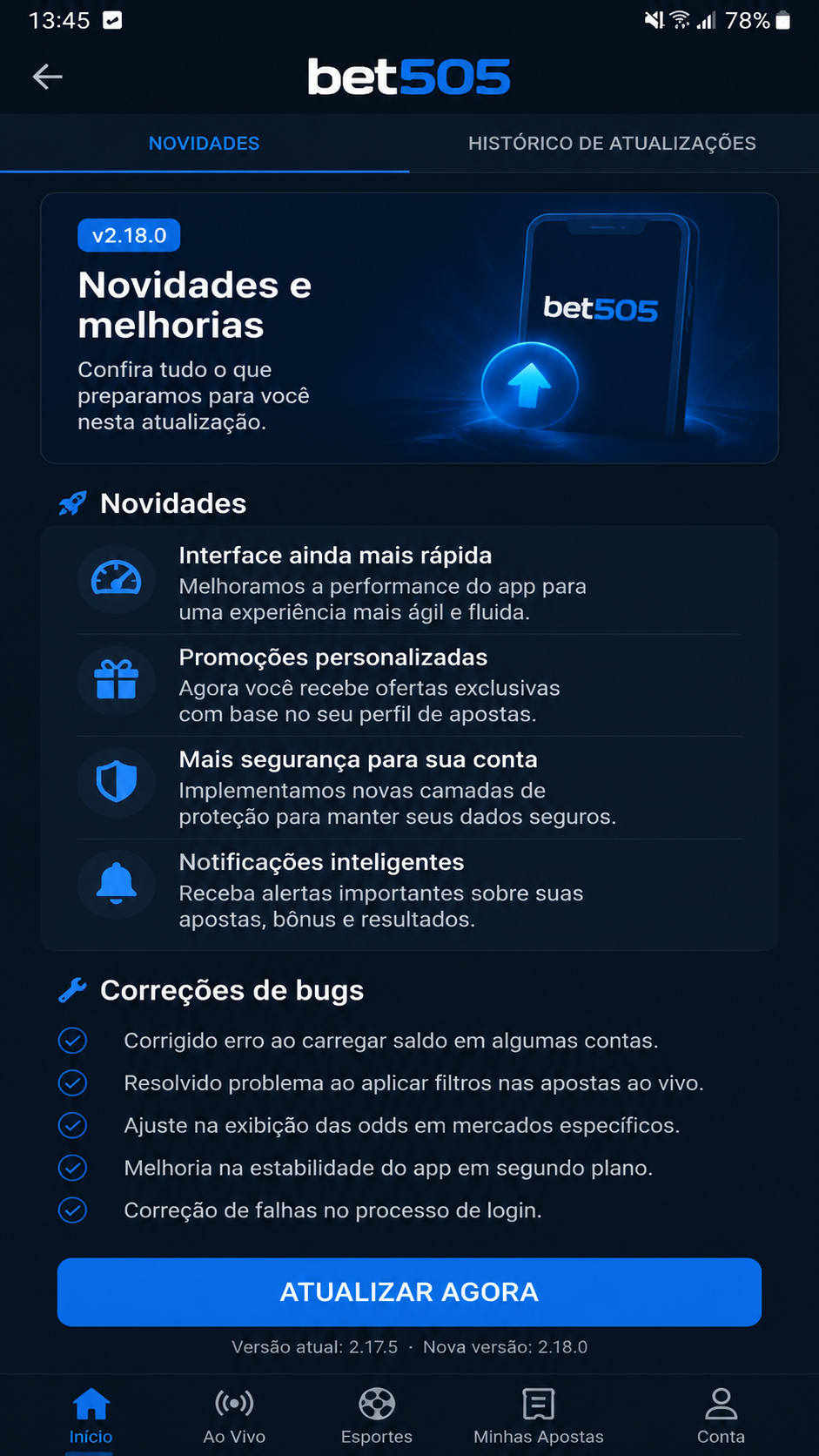The width and height of the screenshot is (819, 1456).
Task: View Minhas Apostas
Action: [x=539, y=1417]
